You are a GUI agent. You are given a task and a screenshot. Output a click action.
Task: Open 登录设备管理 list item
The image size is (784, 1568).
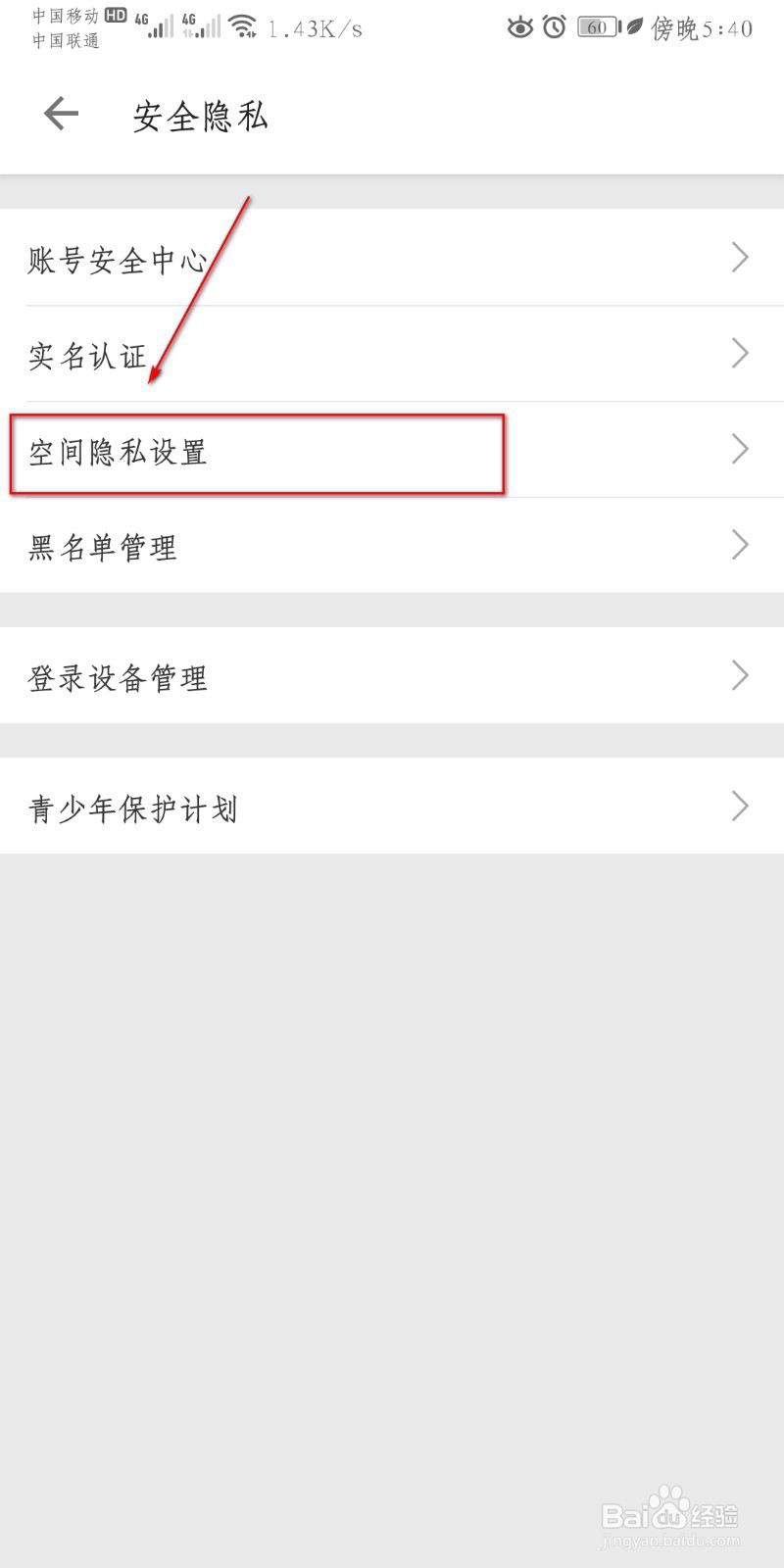pyautogui.click(x=118, y=676)
